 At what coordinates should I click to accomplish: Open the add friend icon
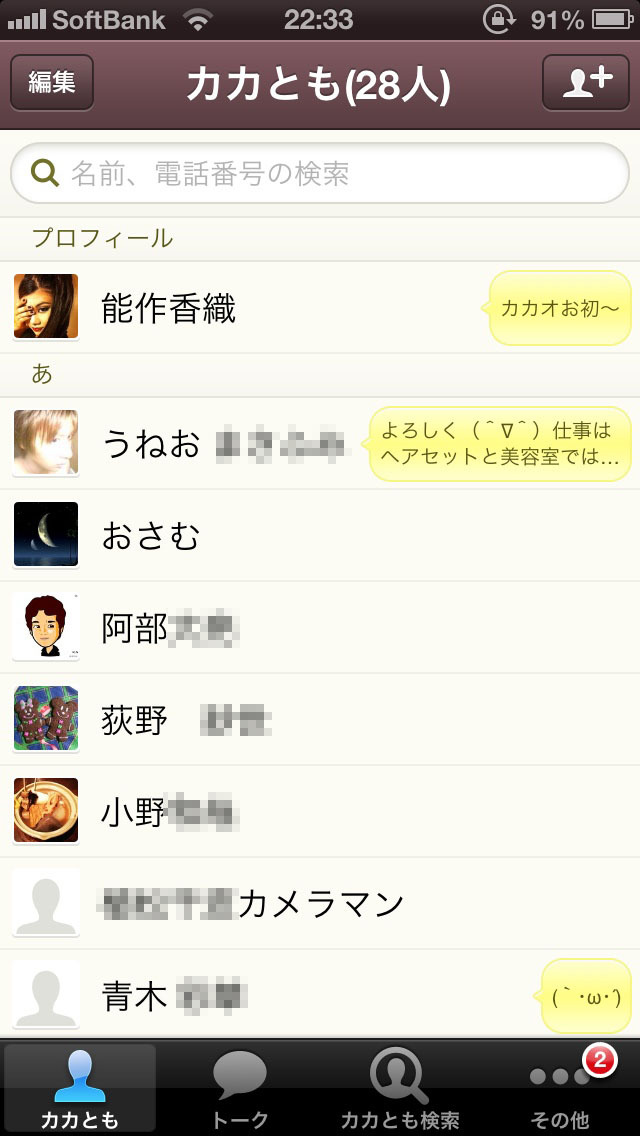[x=586, y=82]
